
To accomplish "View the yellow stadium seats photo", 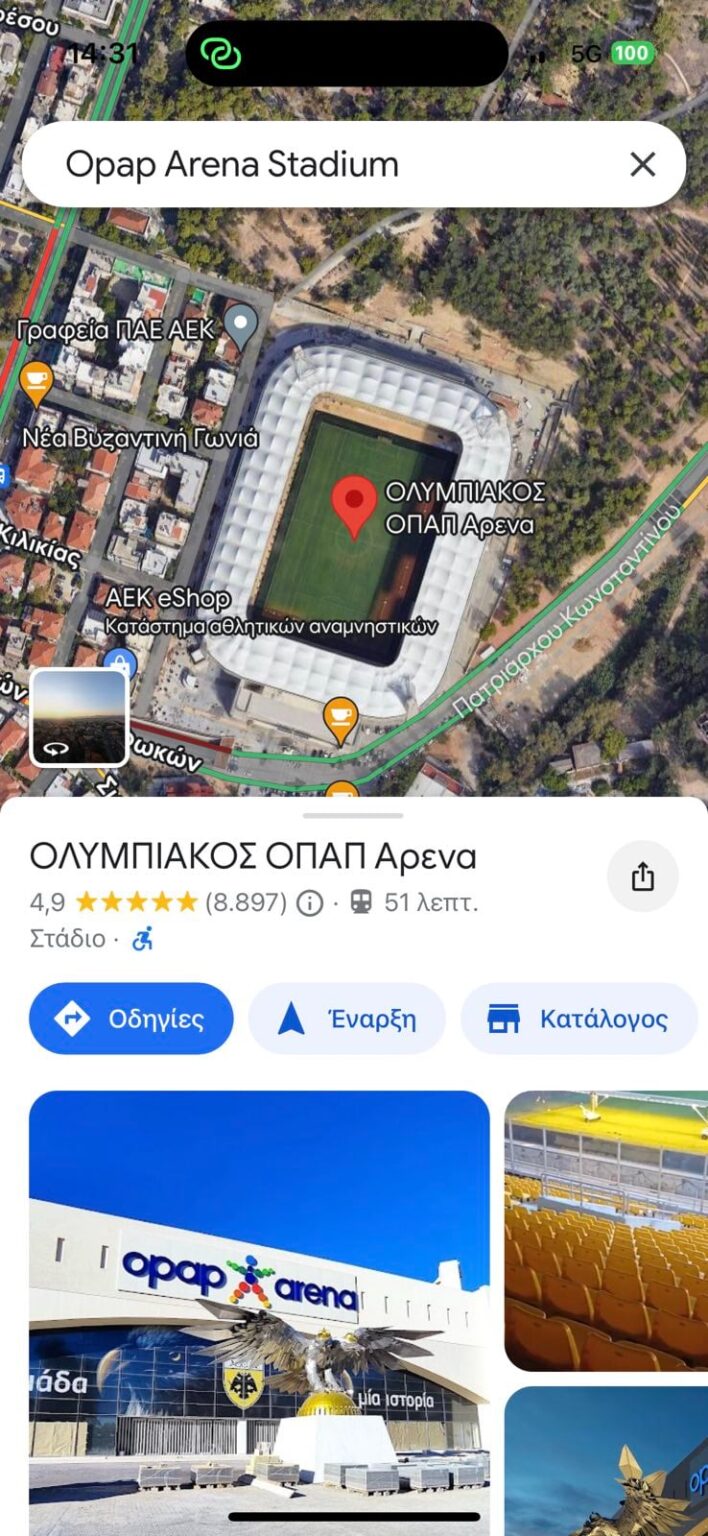I will coord(606,1230).
